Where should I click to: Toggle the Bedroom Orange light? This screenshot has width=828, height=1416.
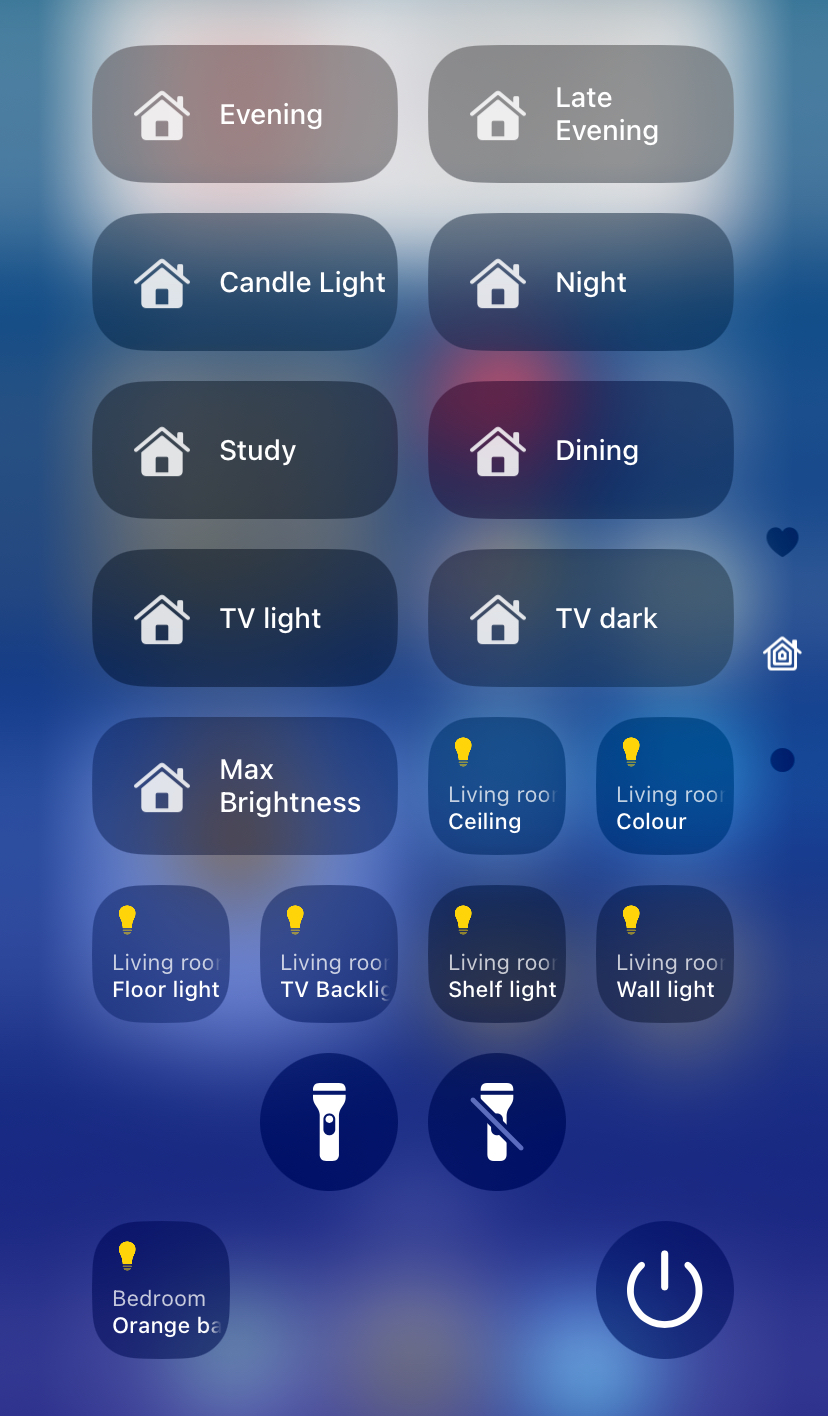click(x=161, y=1290)
